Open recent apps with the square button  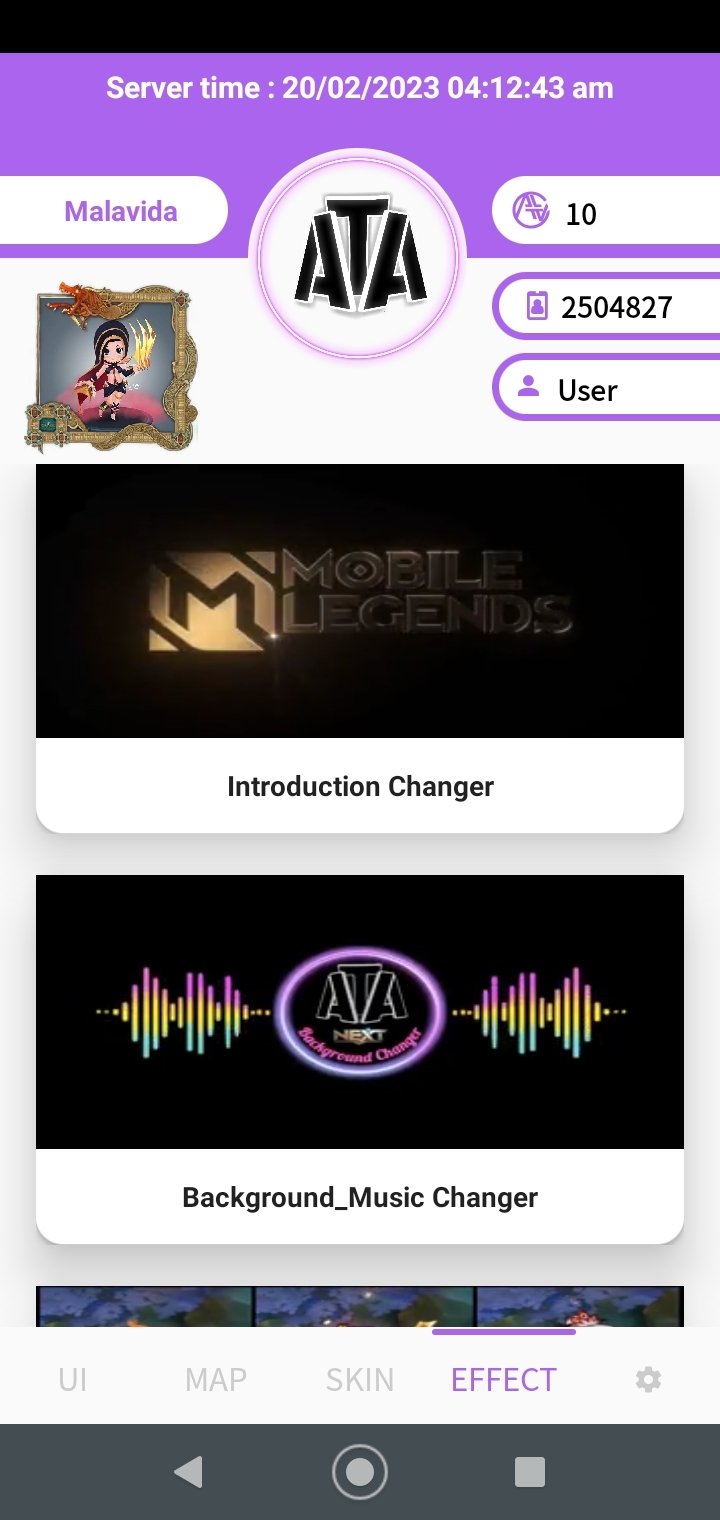pos(529,1472)
